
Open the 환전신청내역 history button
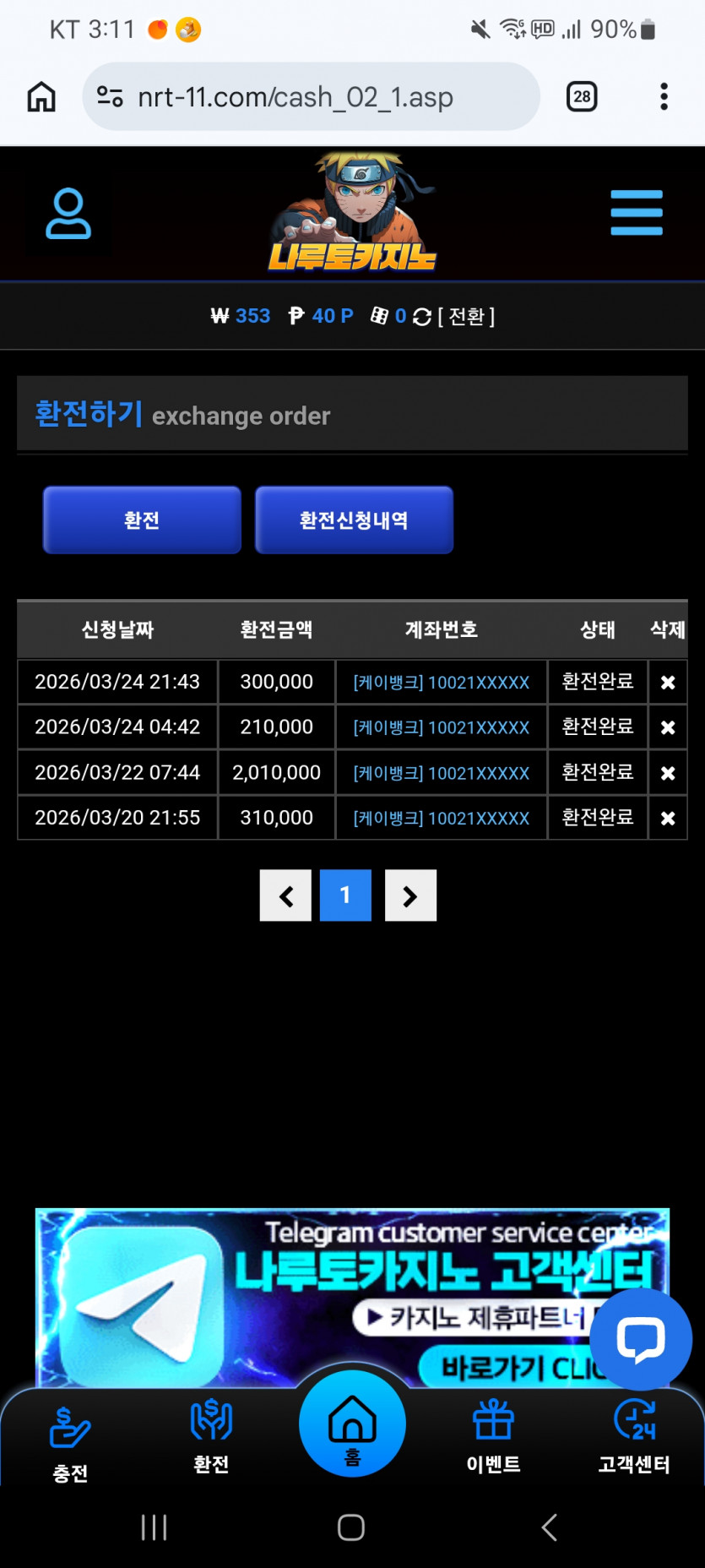[x=354, y=520]
